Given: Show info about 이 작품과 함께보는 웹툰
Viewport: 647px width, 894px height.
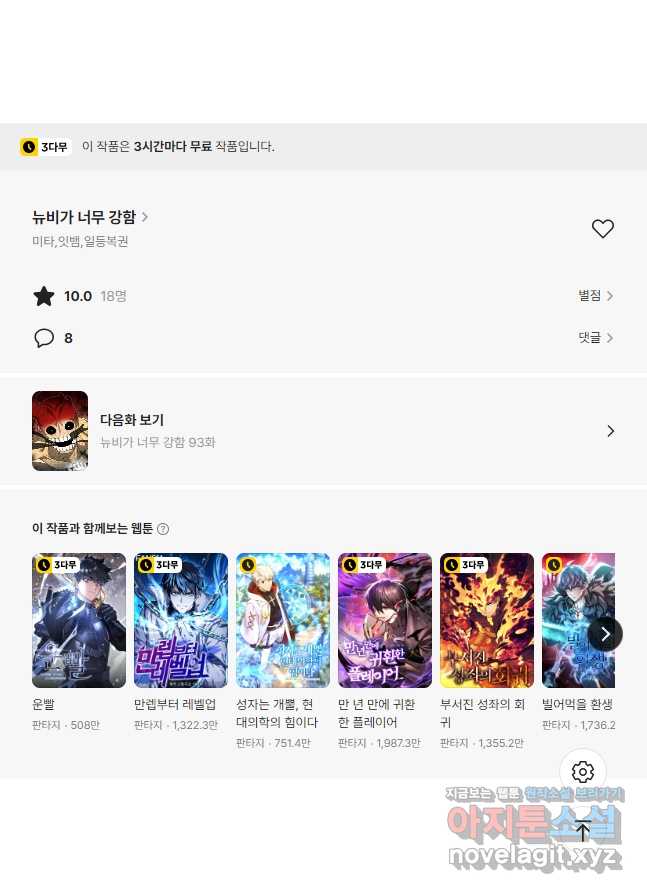Looking at the screenshot, I should coord(163,529).
